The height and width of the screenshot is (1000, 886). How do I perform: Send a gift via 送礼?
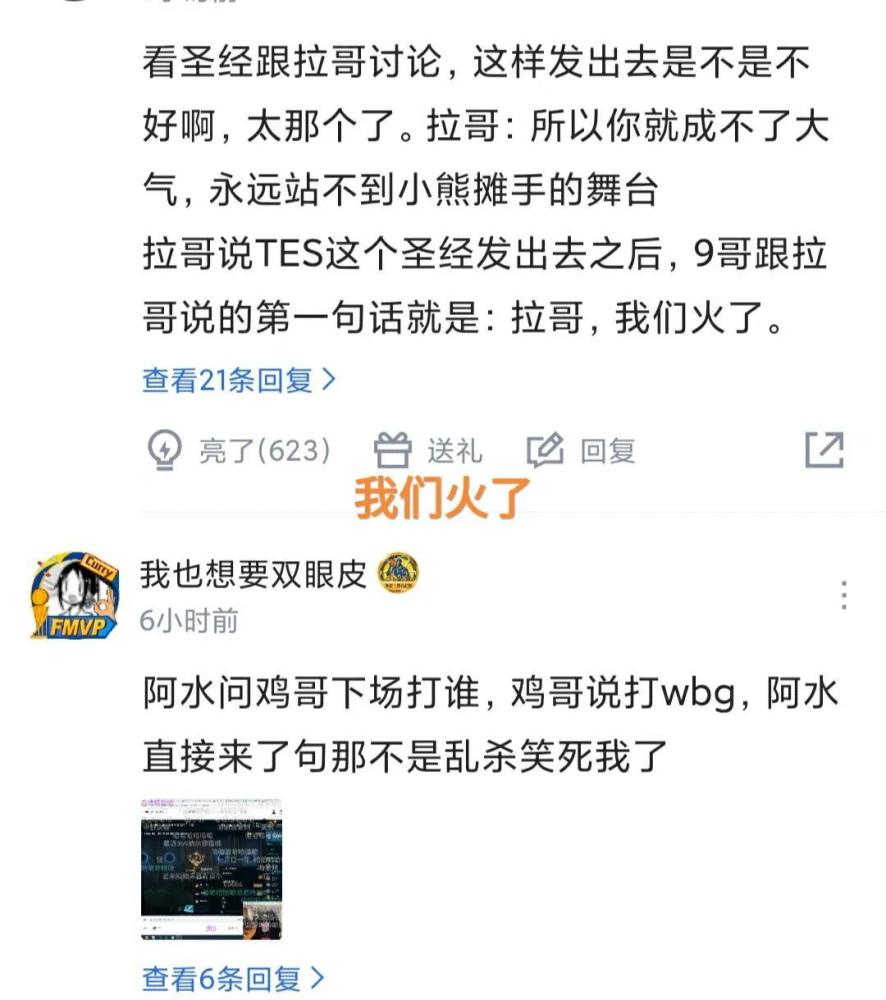click(428, 451)
